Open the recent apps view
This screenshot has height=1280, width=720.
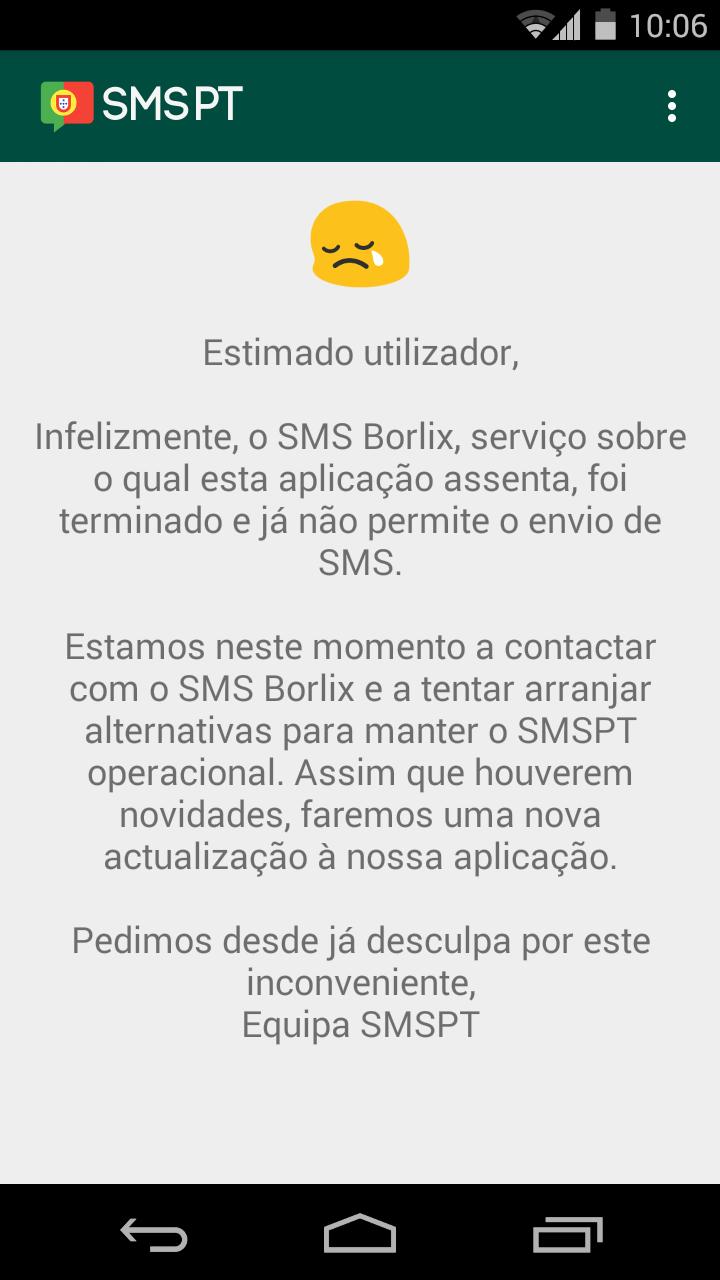point(567,1234)
